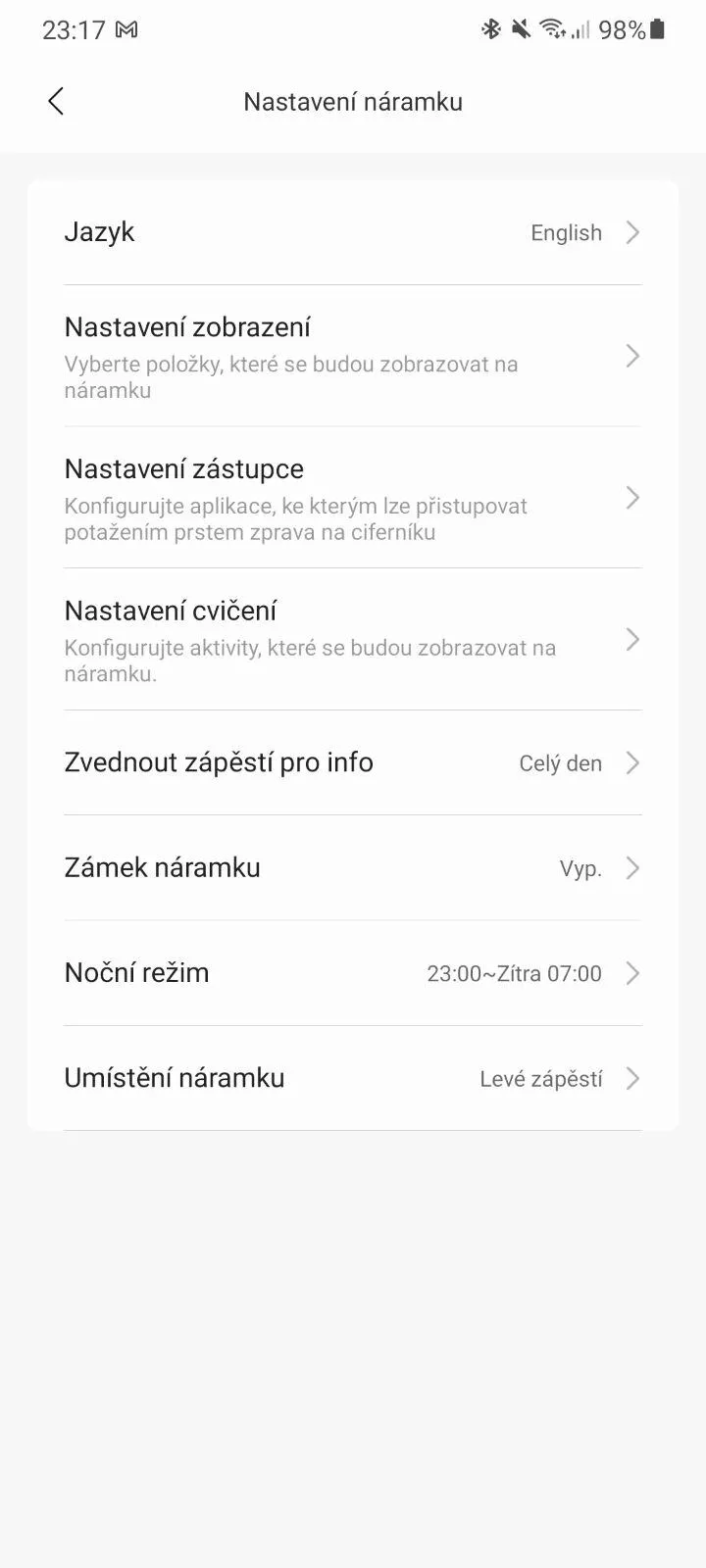Open Nastavení cvičení row
The height and width of the screenshot is (1568, 706).
353,640
